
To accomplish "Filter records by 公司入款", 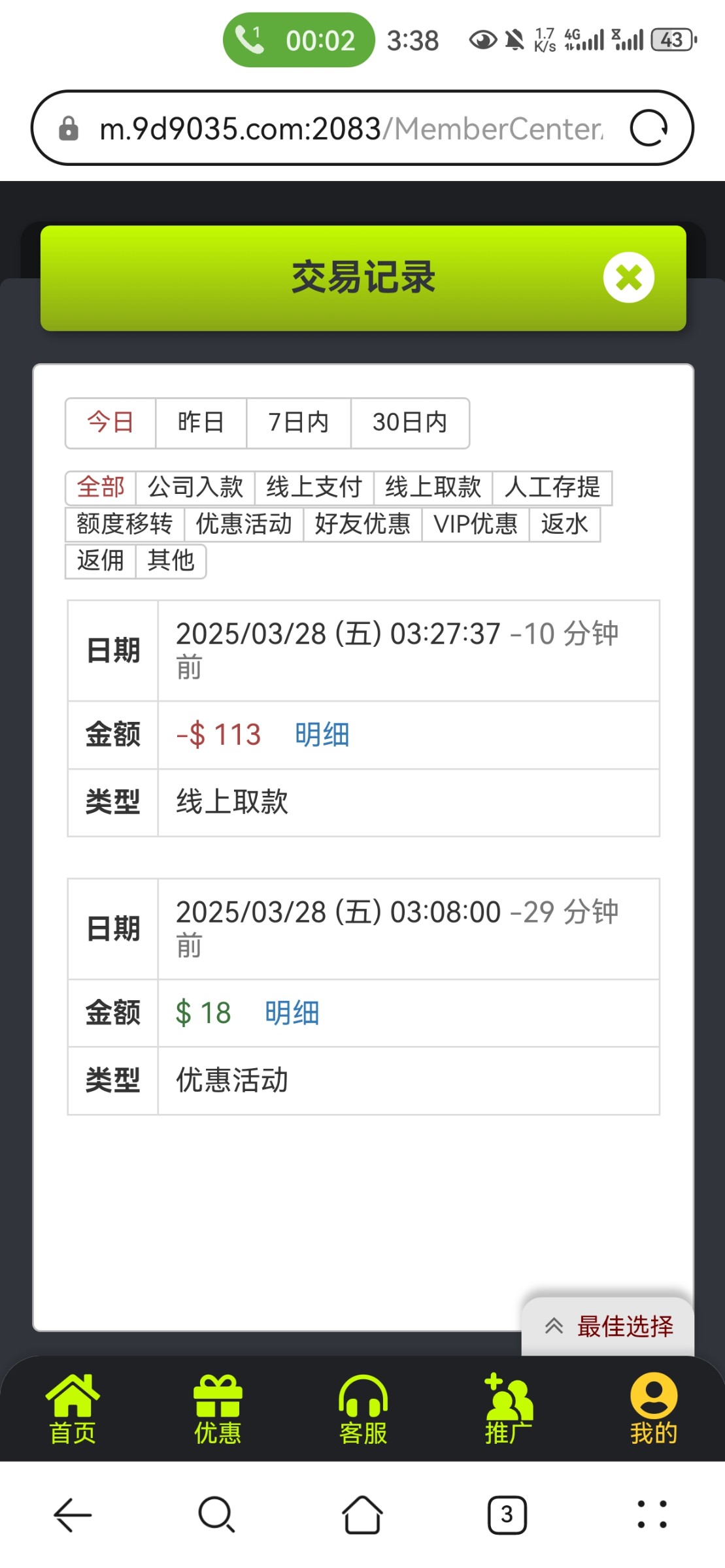I will pyautogui.click(x=195, y=487).
